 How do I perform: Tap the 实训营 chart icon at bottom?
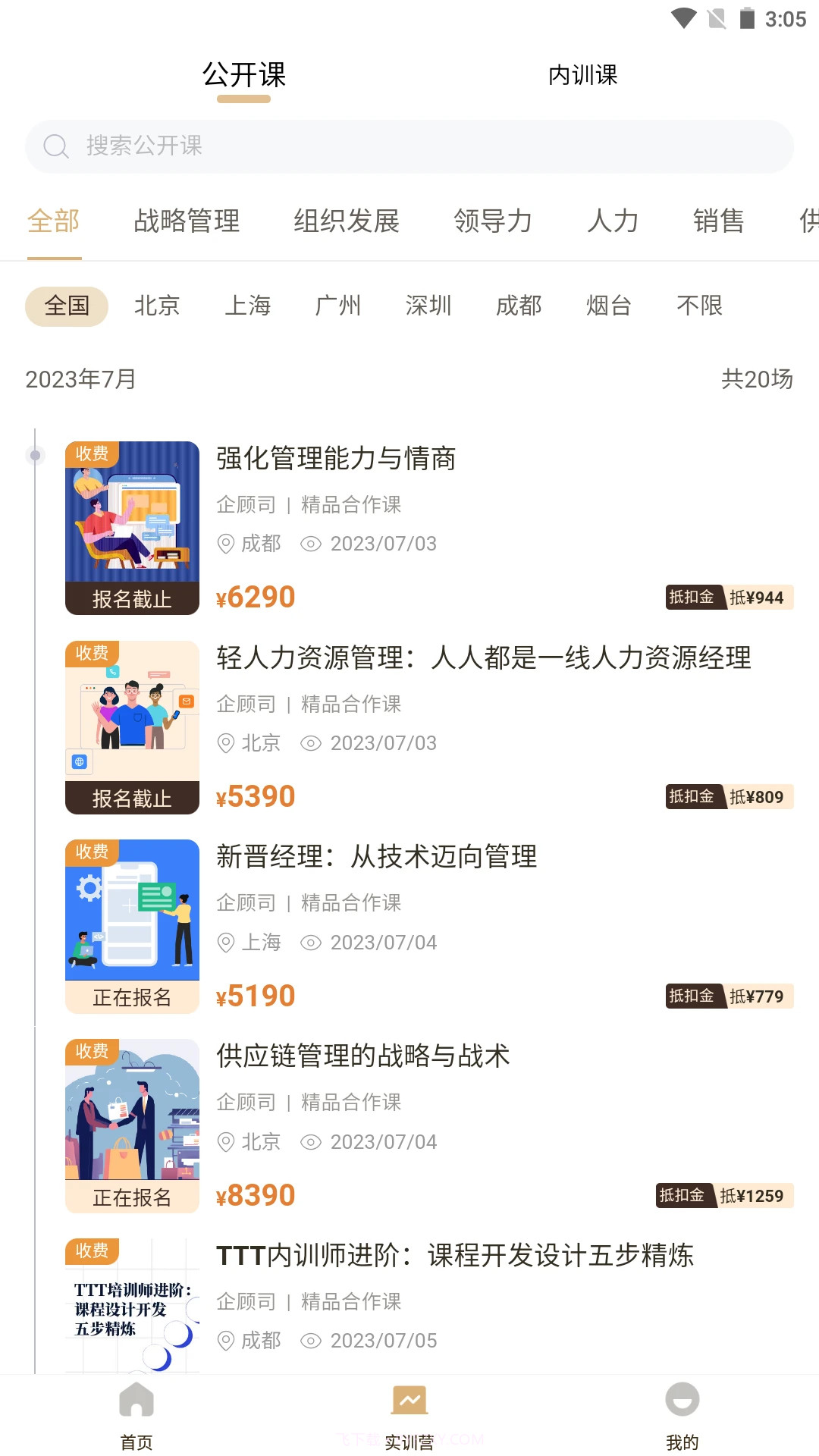point(409,1401)
